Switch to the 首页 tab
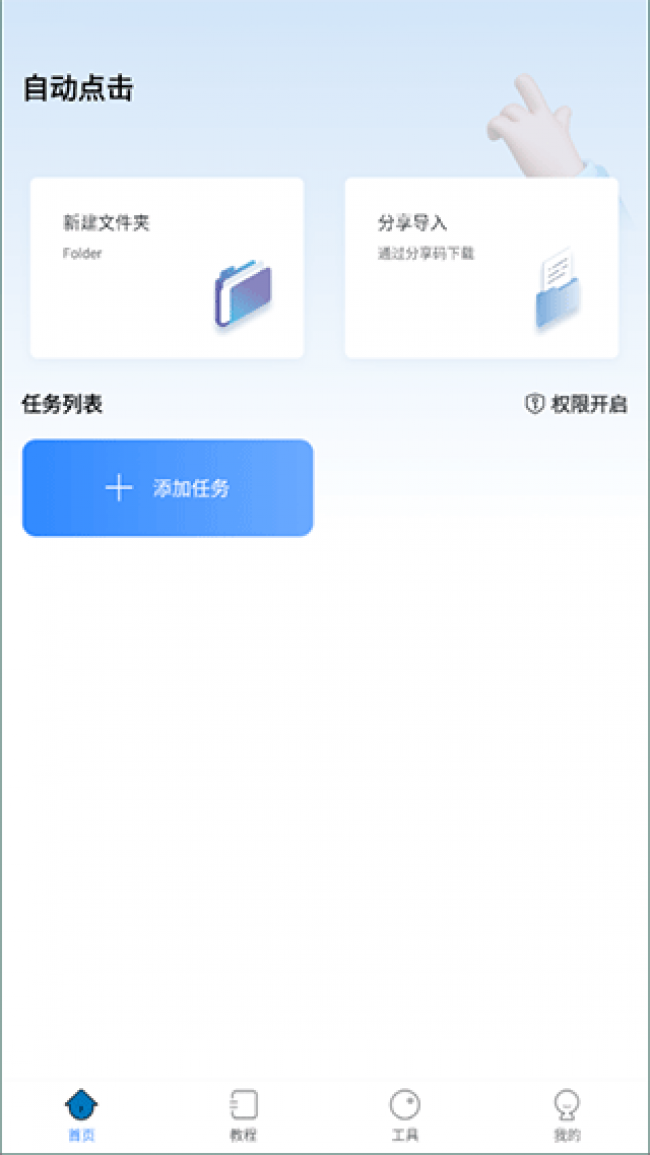Image resolution: width=650 pixels, height=1155 pixels. point(81,1114)
